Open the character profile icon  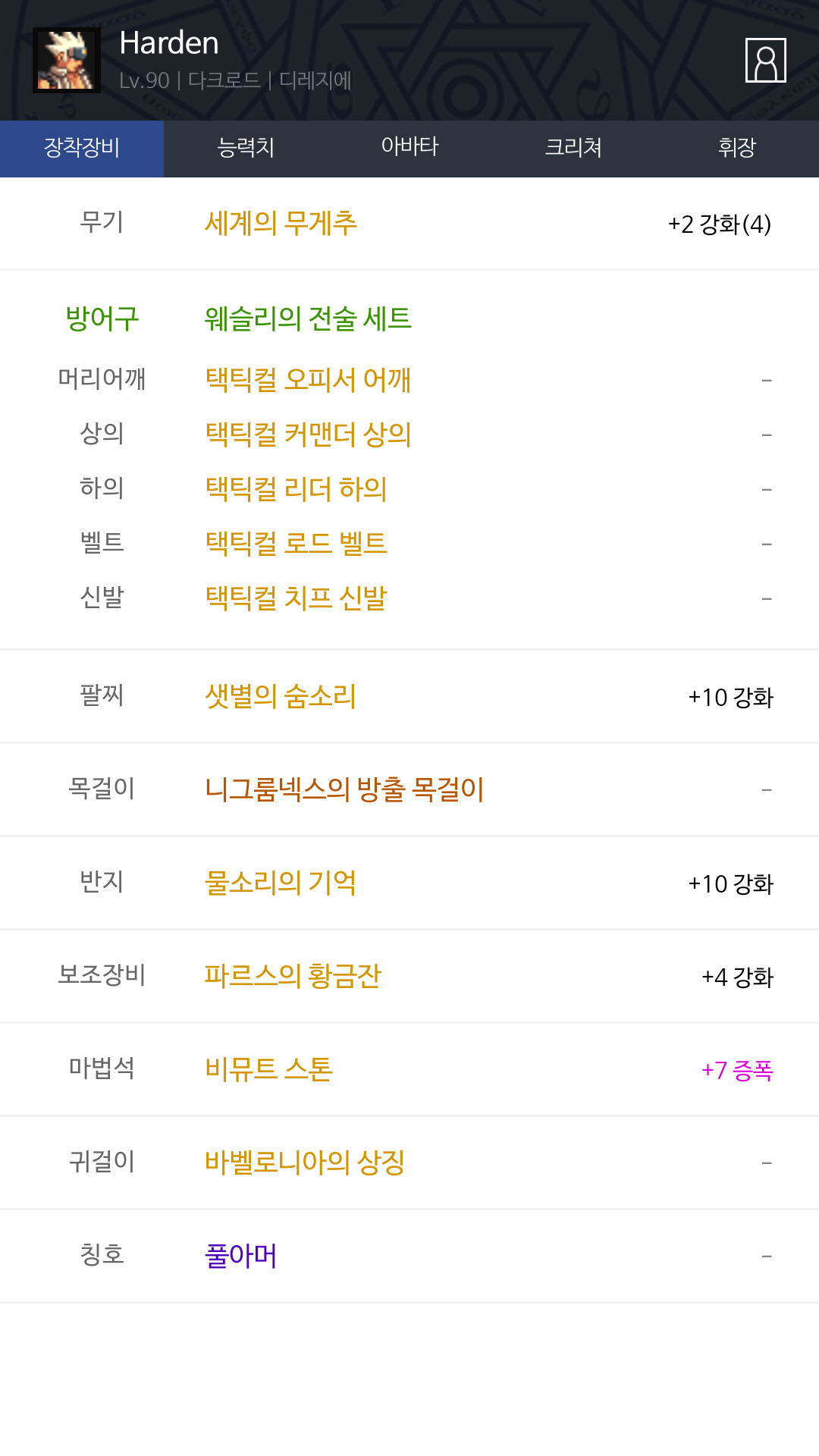(x=765, y=60)
